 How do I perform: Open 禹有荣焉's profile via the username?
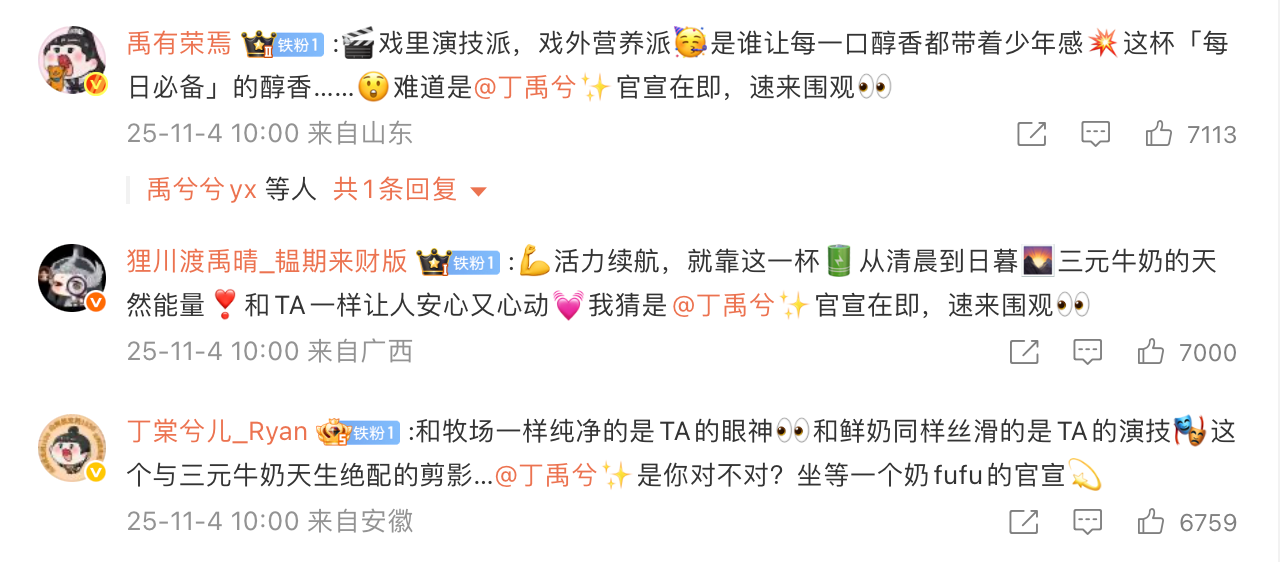pyautogui.click(x=180, y=44)
